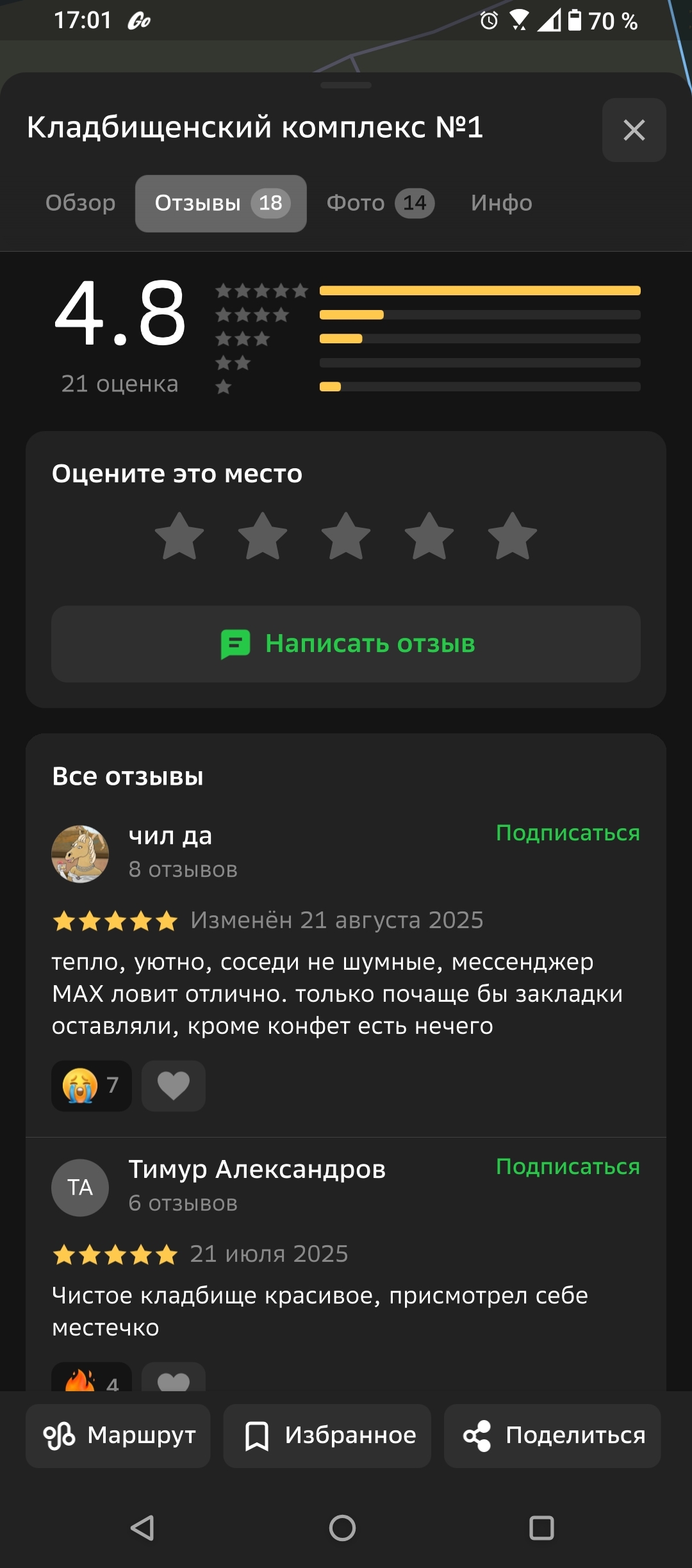Open recent apps in navigation bar
This screenshot has height=1568, width=692.
[x=541, y=1528]
